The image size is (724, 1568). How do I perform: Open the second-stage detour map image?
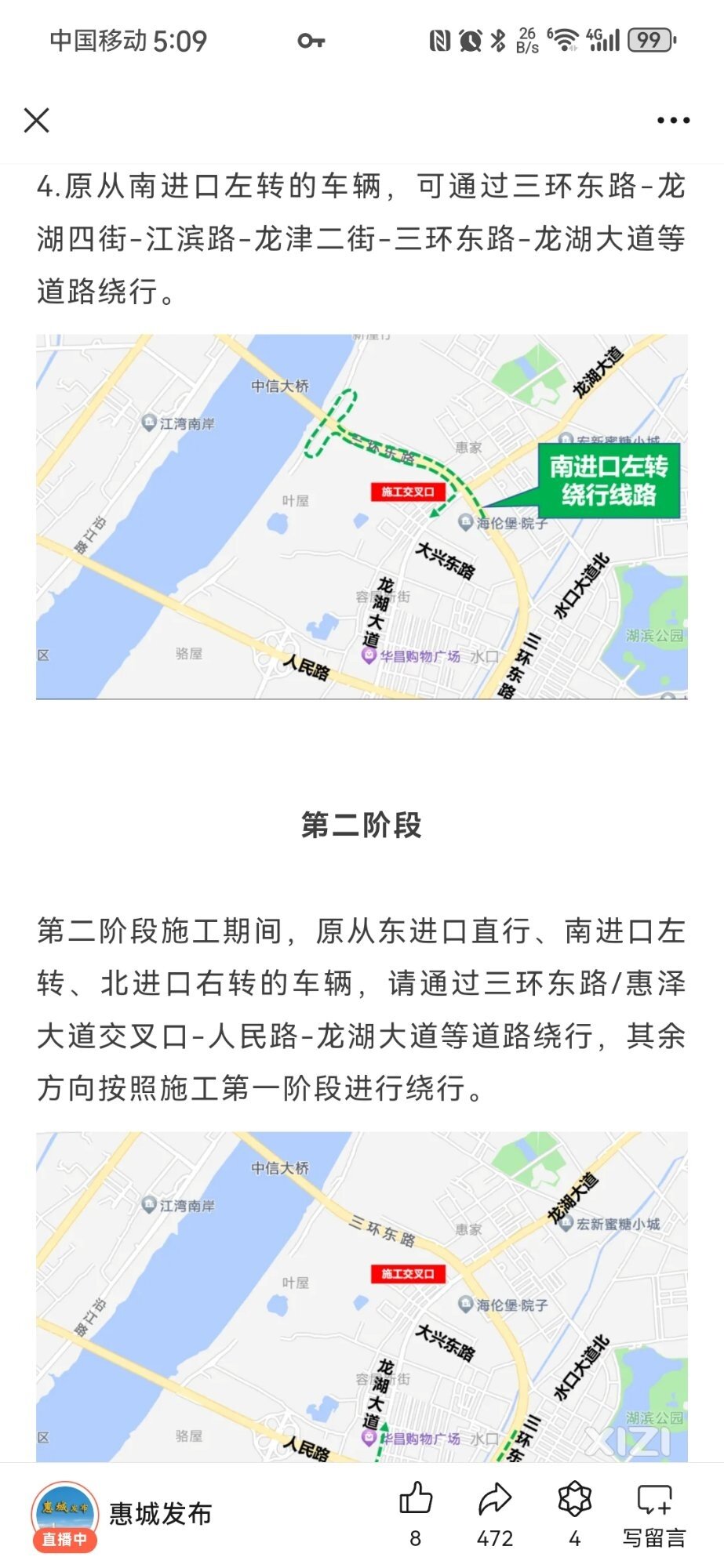(362, 1295)
